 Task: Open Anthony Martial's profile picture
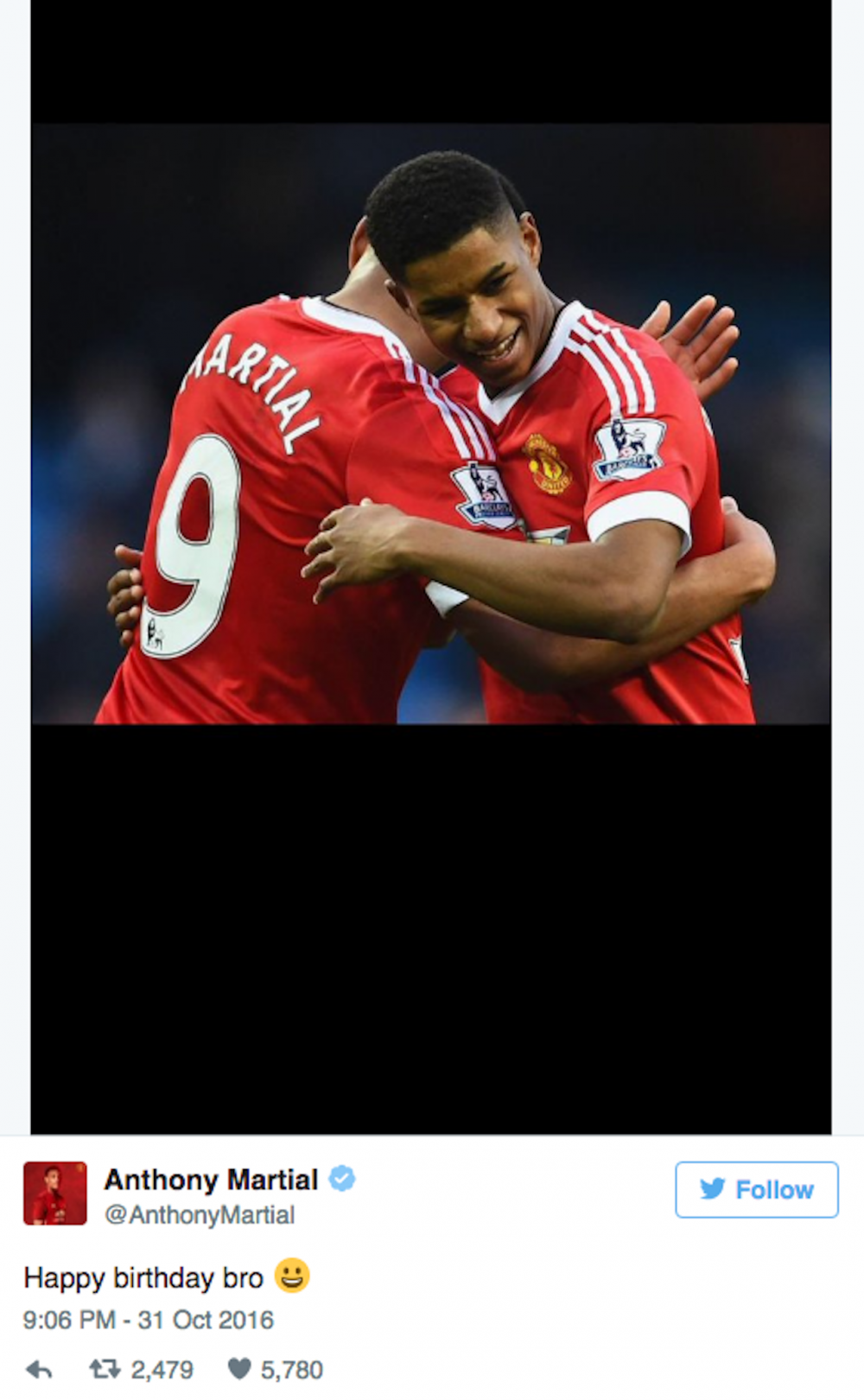(54, 1193)
